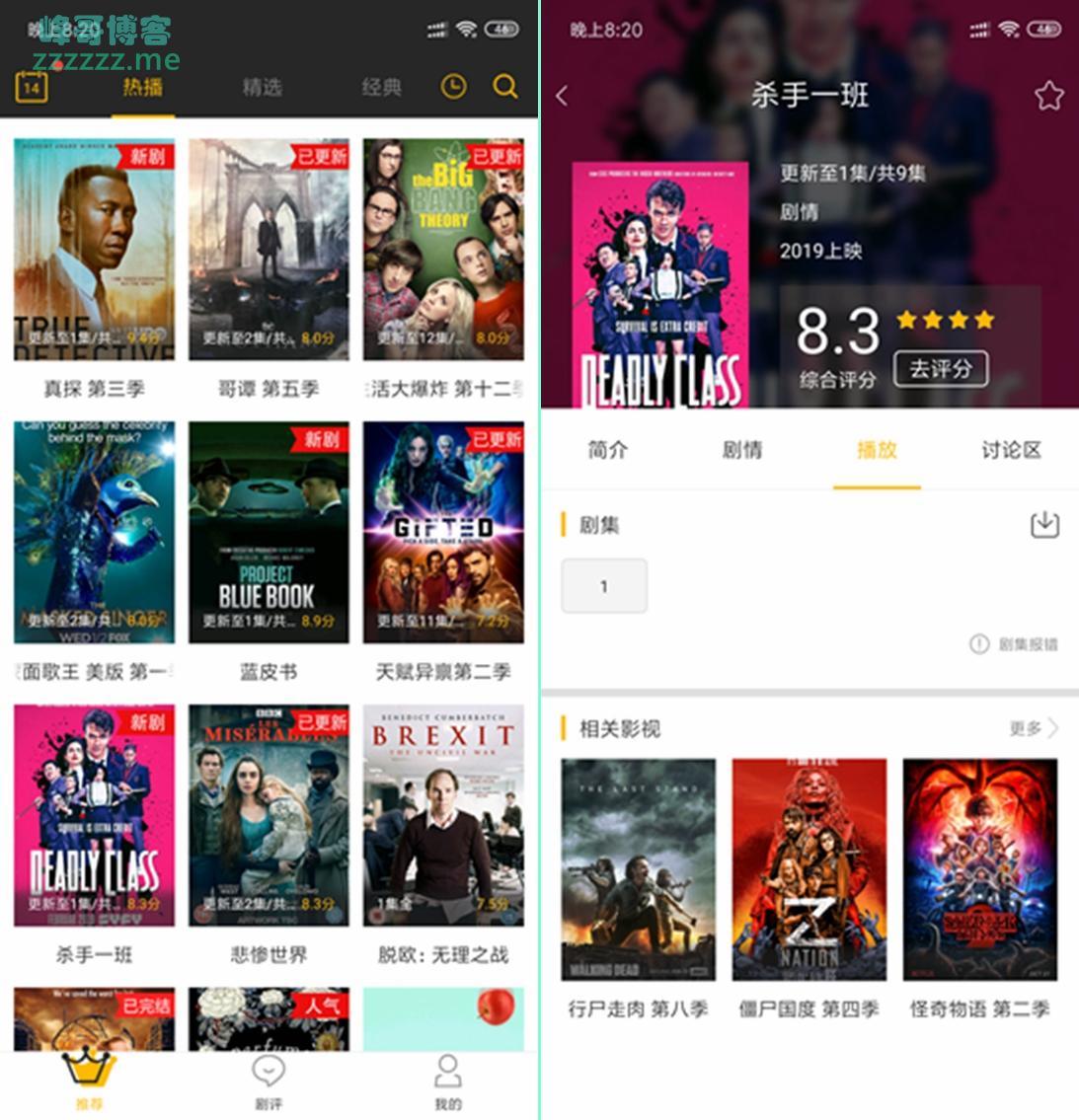Viewport: 1079px width, 1120px height.
Task: Switch to the 简介 tab
Action: click(607, 450)
